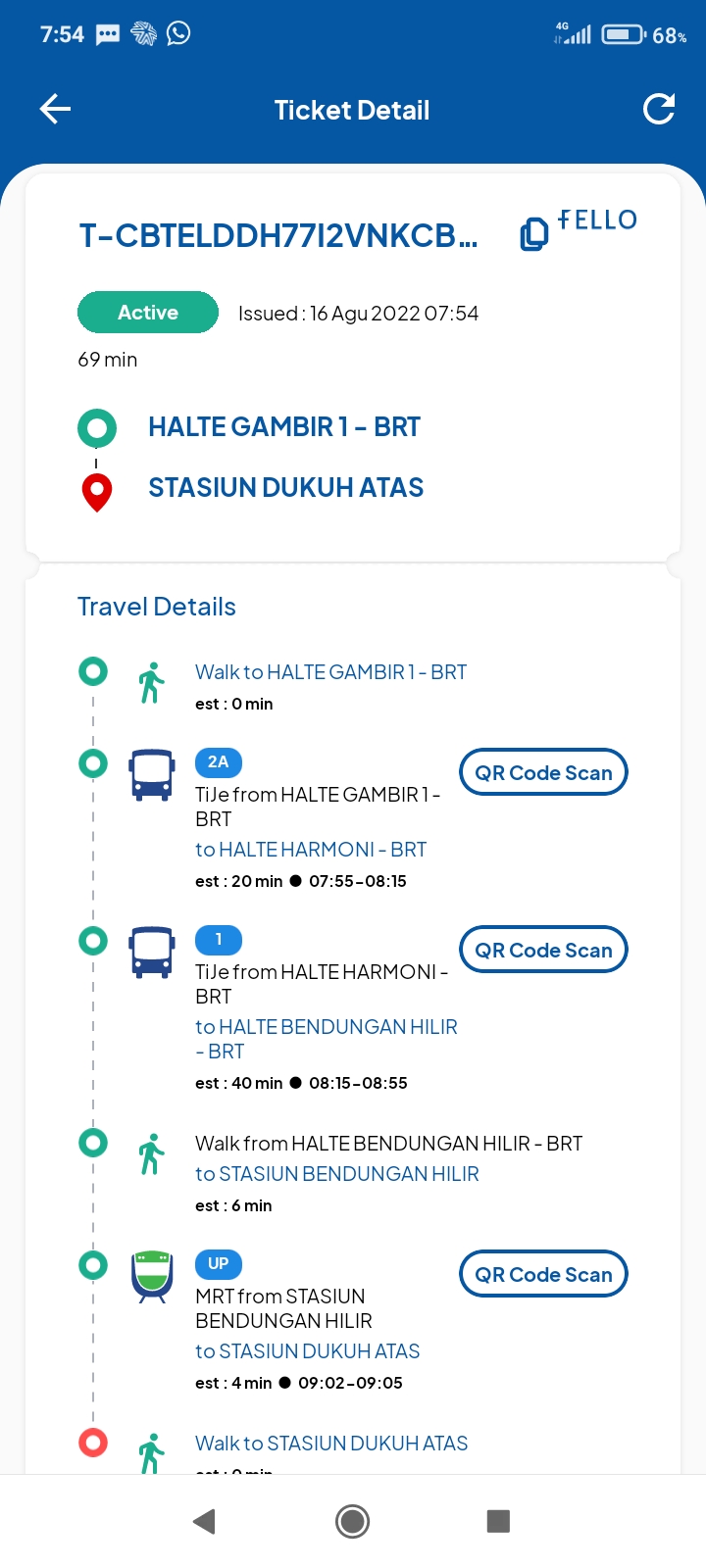
Task: Refresh the ticket details
Action: pyautogui.click(x=659, y=109)
